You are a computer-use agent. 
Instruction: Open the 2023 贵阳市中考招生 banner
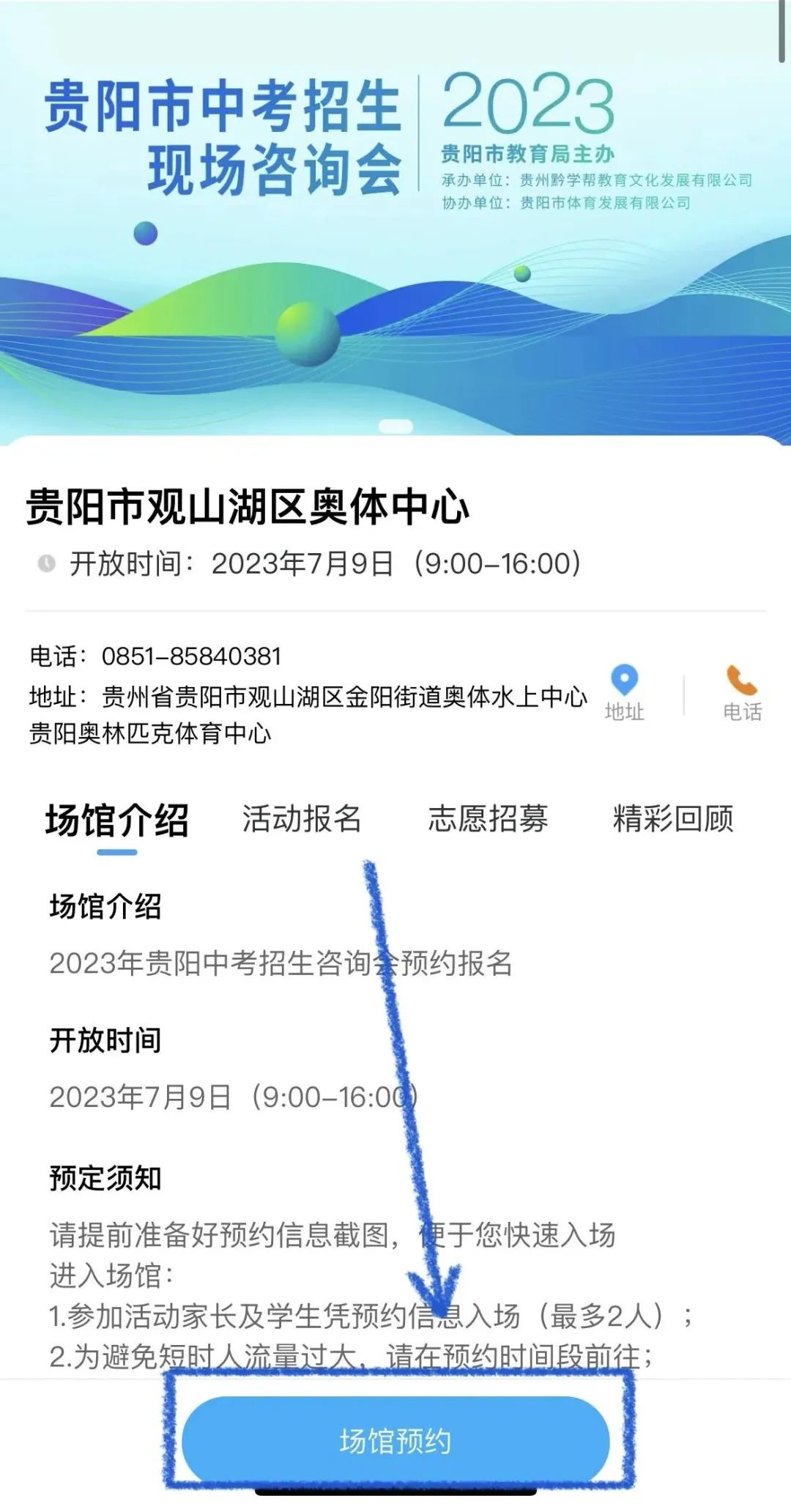click(x=395, y=220)
